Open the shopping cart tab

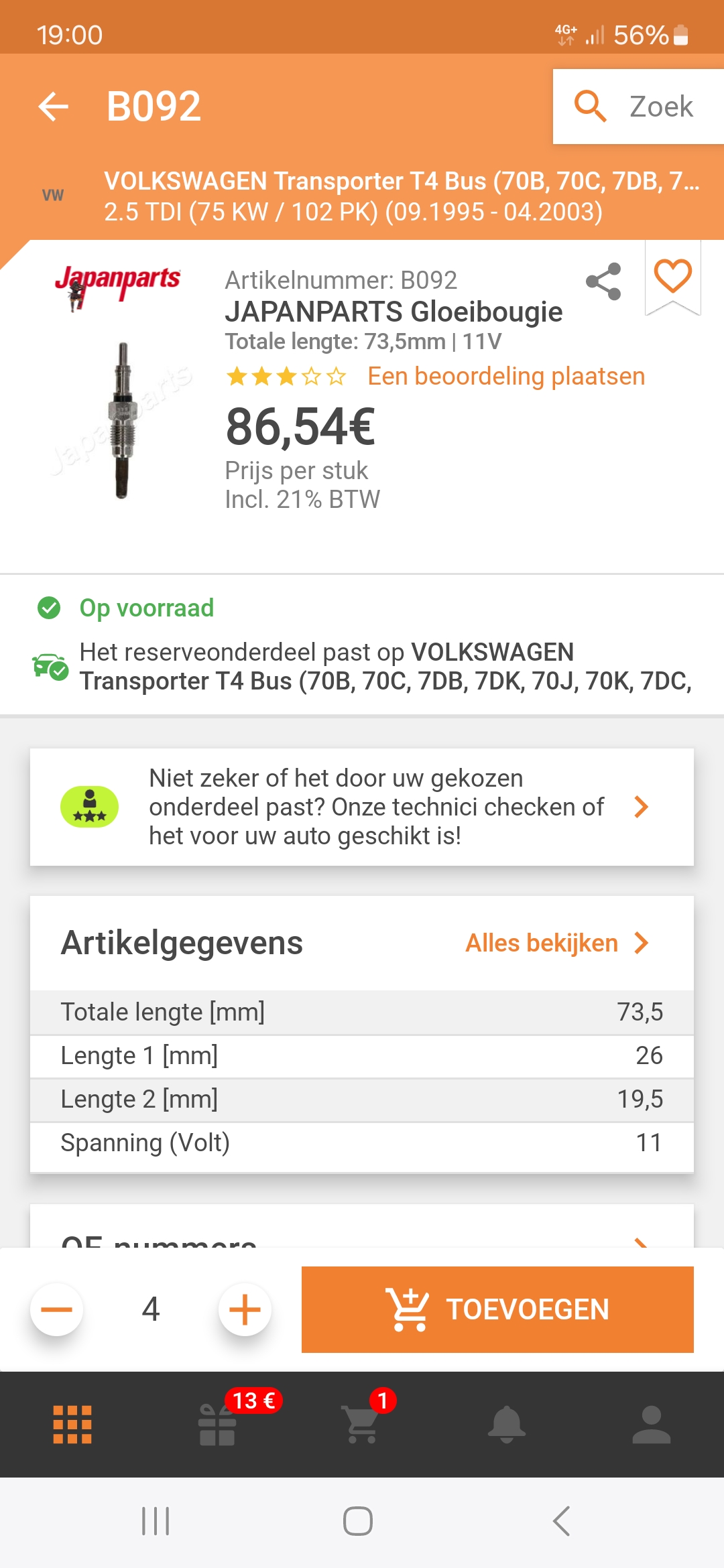pyautogui.click(x=362, y=1425)
